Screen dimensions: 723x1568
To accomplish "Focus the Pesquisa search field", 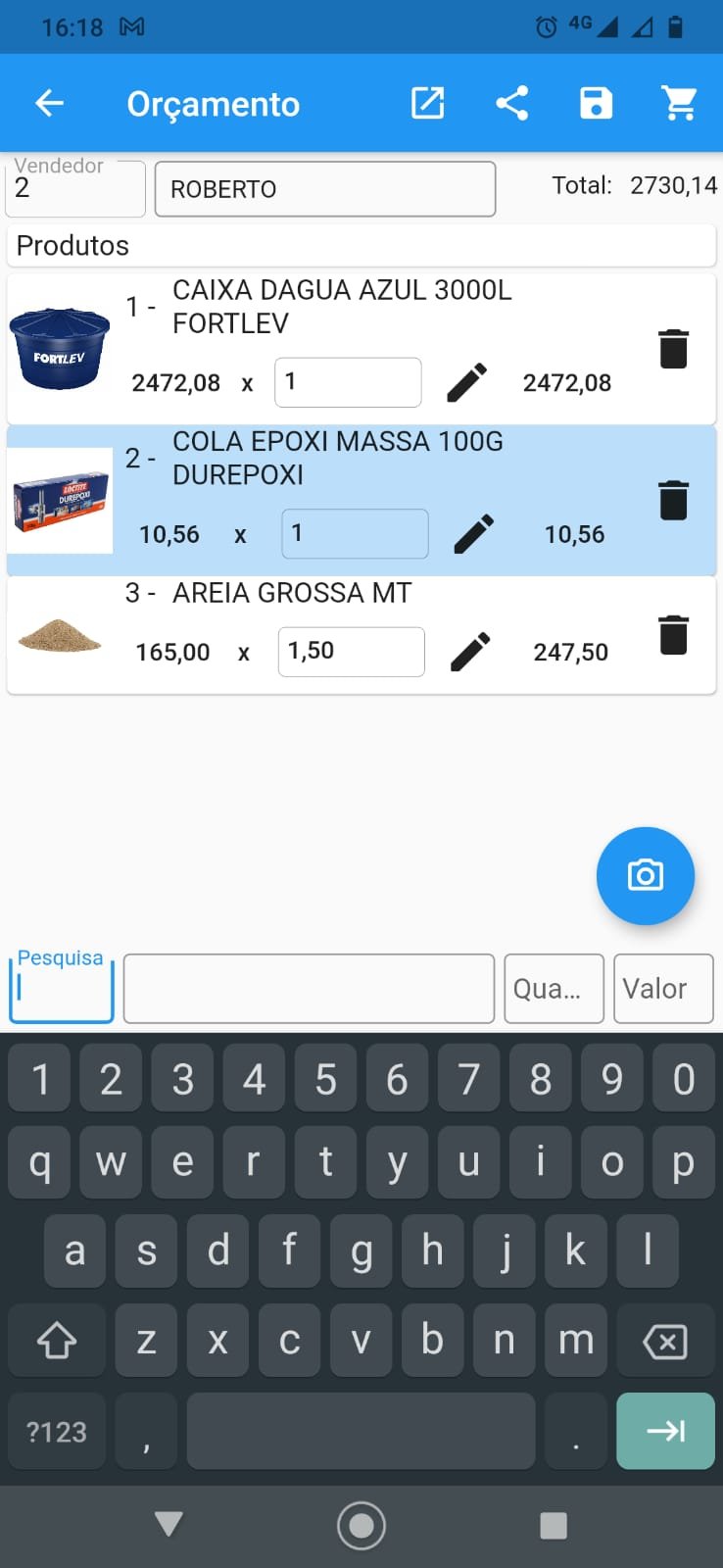I will click(62, 990).
